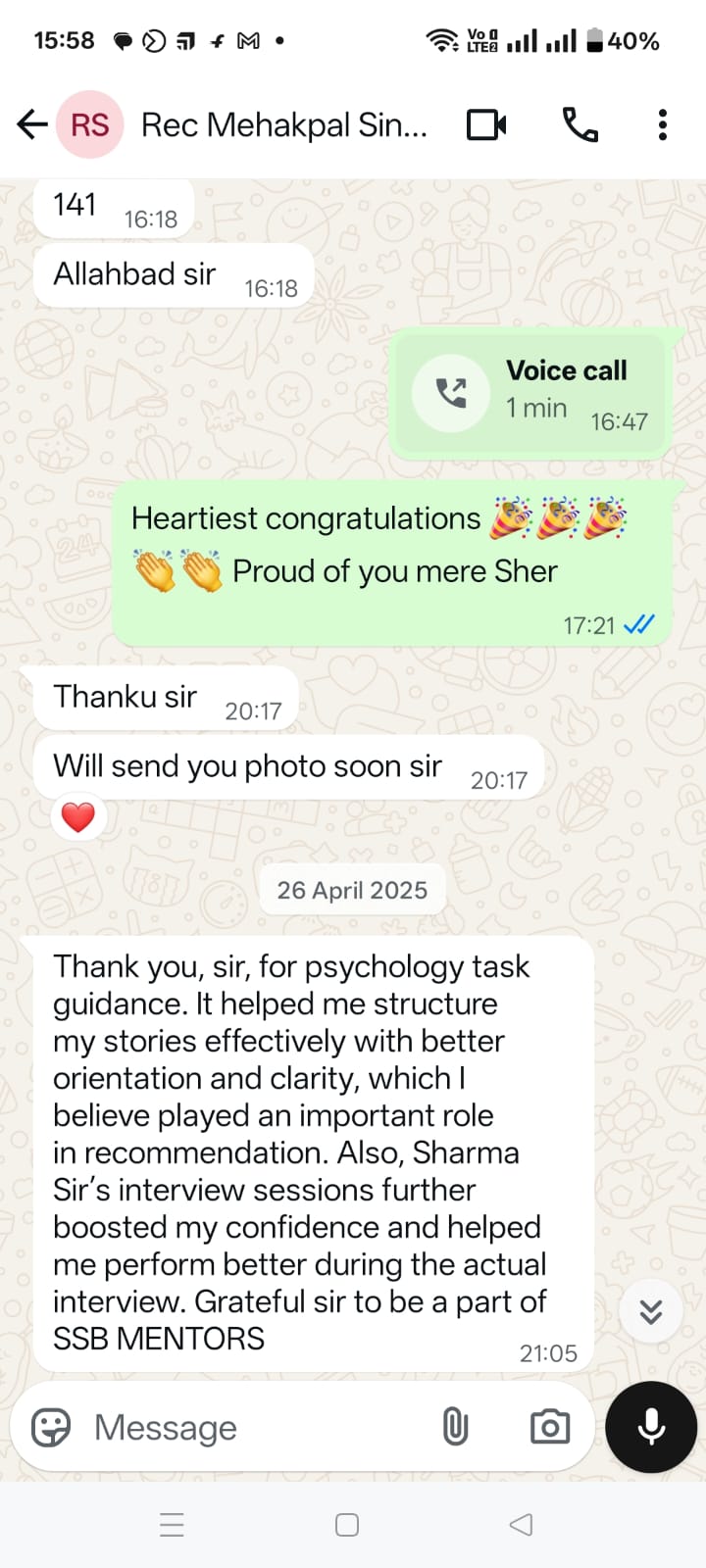Open the camera from the message bar
The width and height of the screenshot is (706, 1568).
click(x=549, y=1427)
